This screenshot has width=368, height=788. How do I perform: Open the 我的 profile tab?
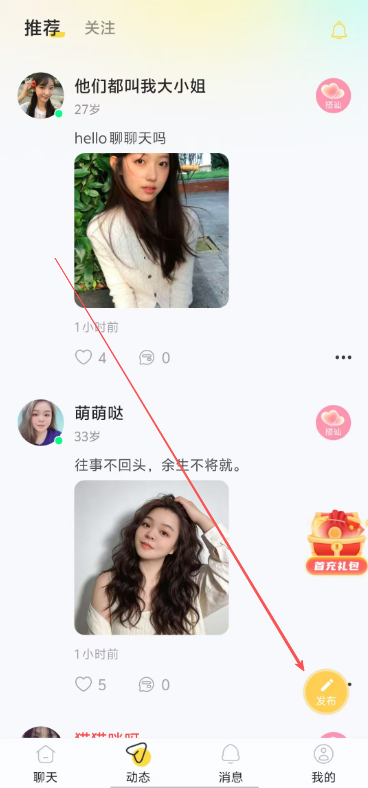pyautogui.click(x=323, y=764)
